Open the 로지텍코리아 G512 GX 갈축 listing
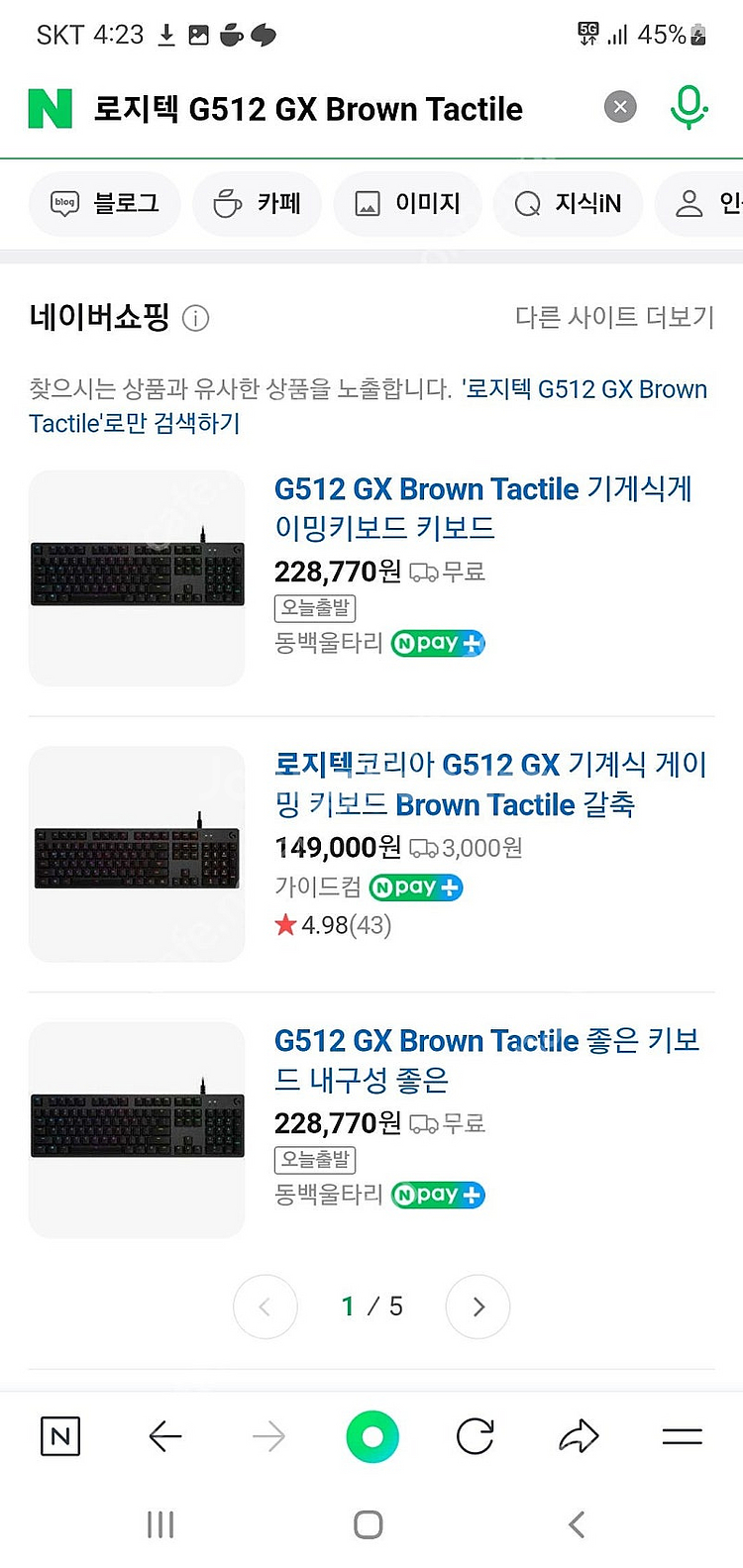 pos(490,784)
